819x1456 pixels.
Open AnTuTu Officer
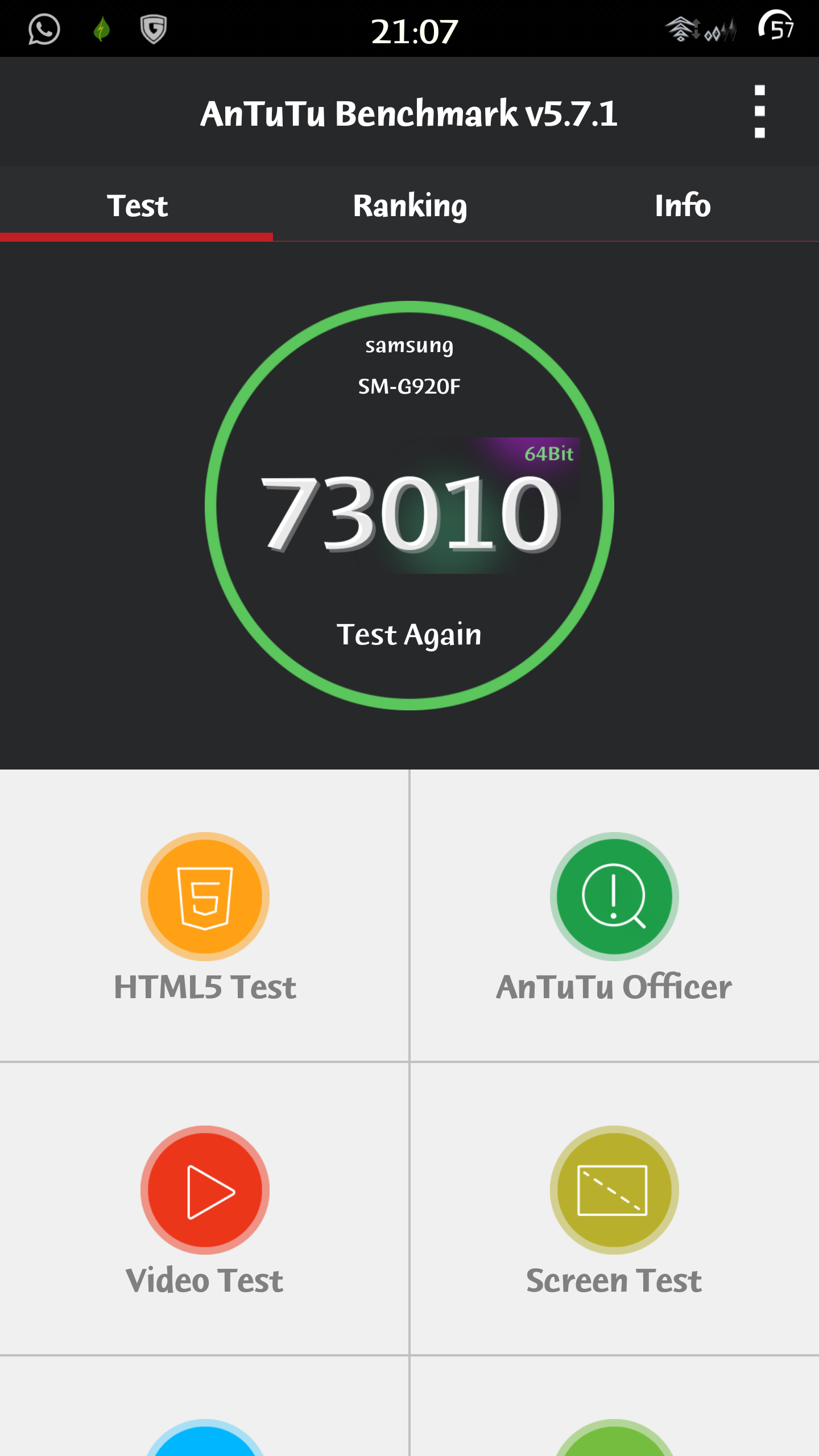point(614,916)
